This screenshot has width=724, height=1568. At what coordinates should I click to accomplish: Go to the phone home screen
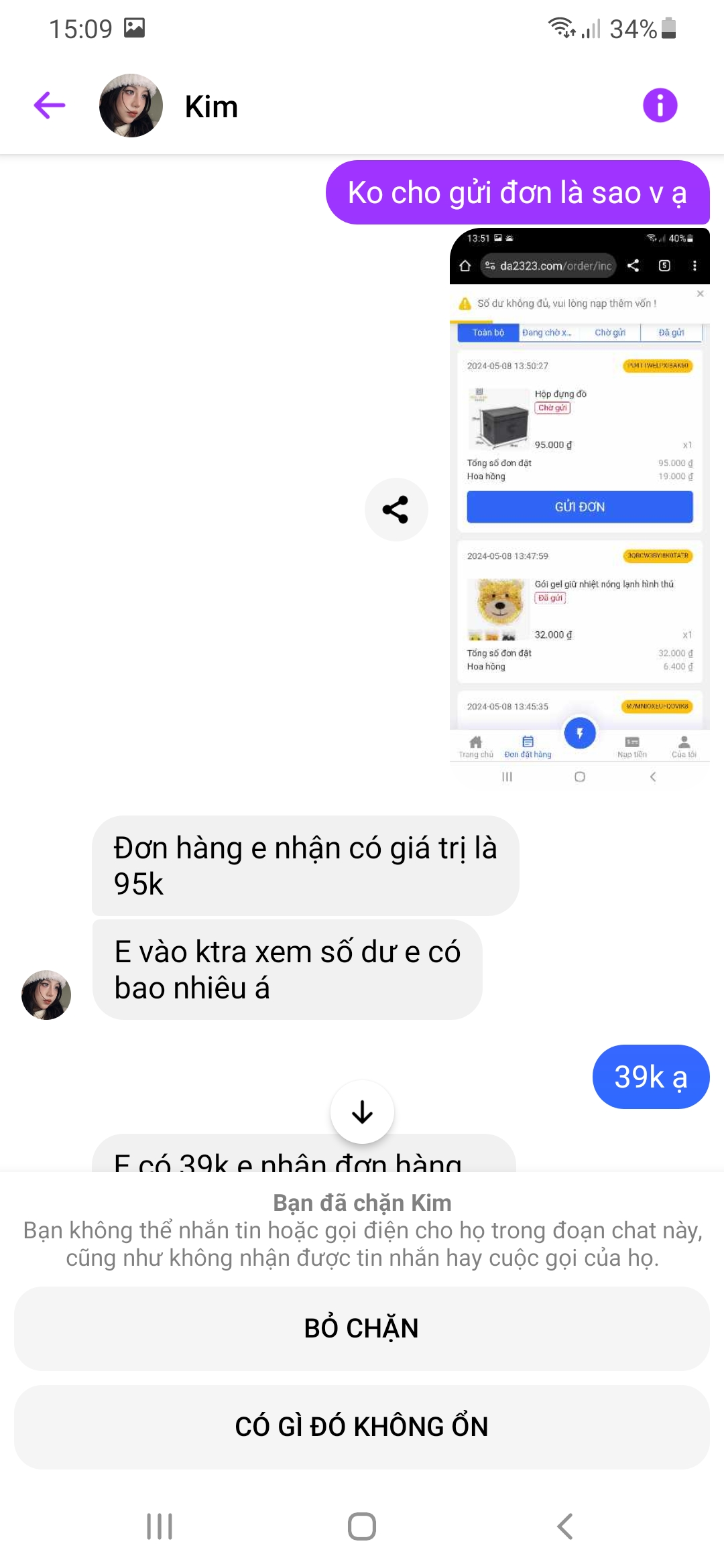coord(362,1526)
